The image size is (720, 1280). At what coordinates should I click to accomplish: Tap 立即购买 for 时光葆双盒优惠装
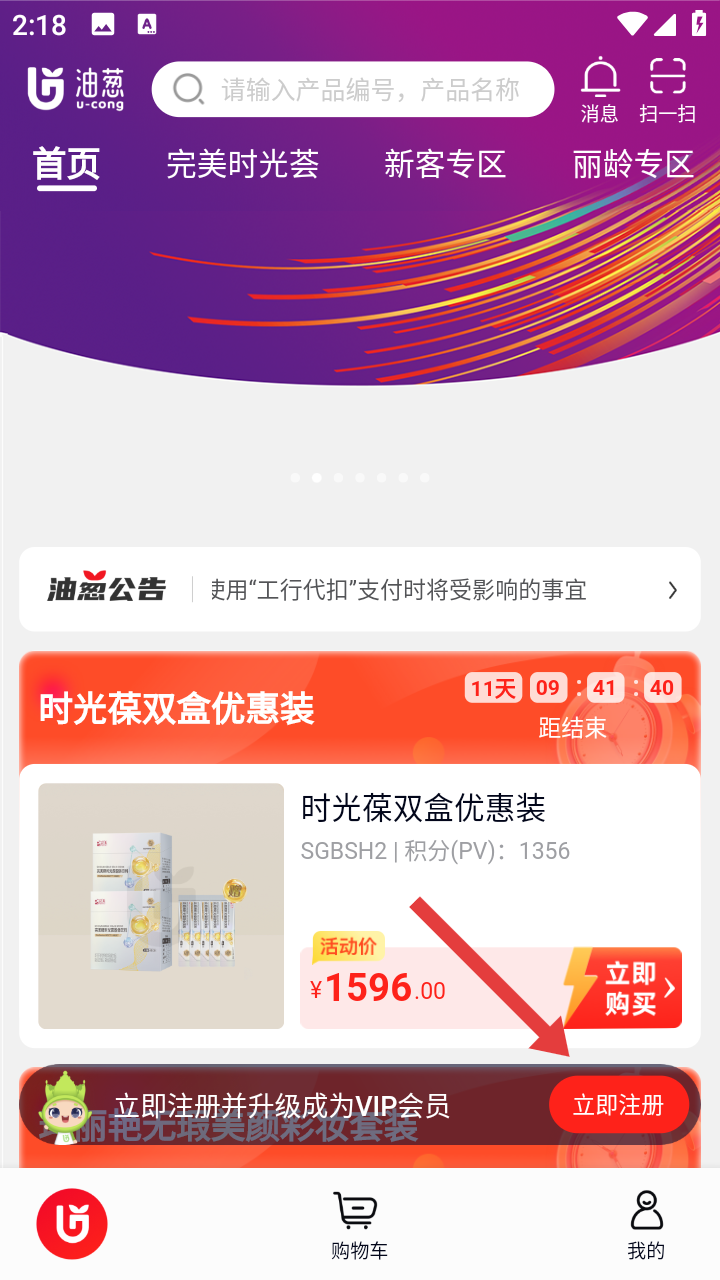click(625, 988)
